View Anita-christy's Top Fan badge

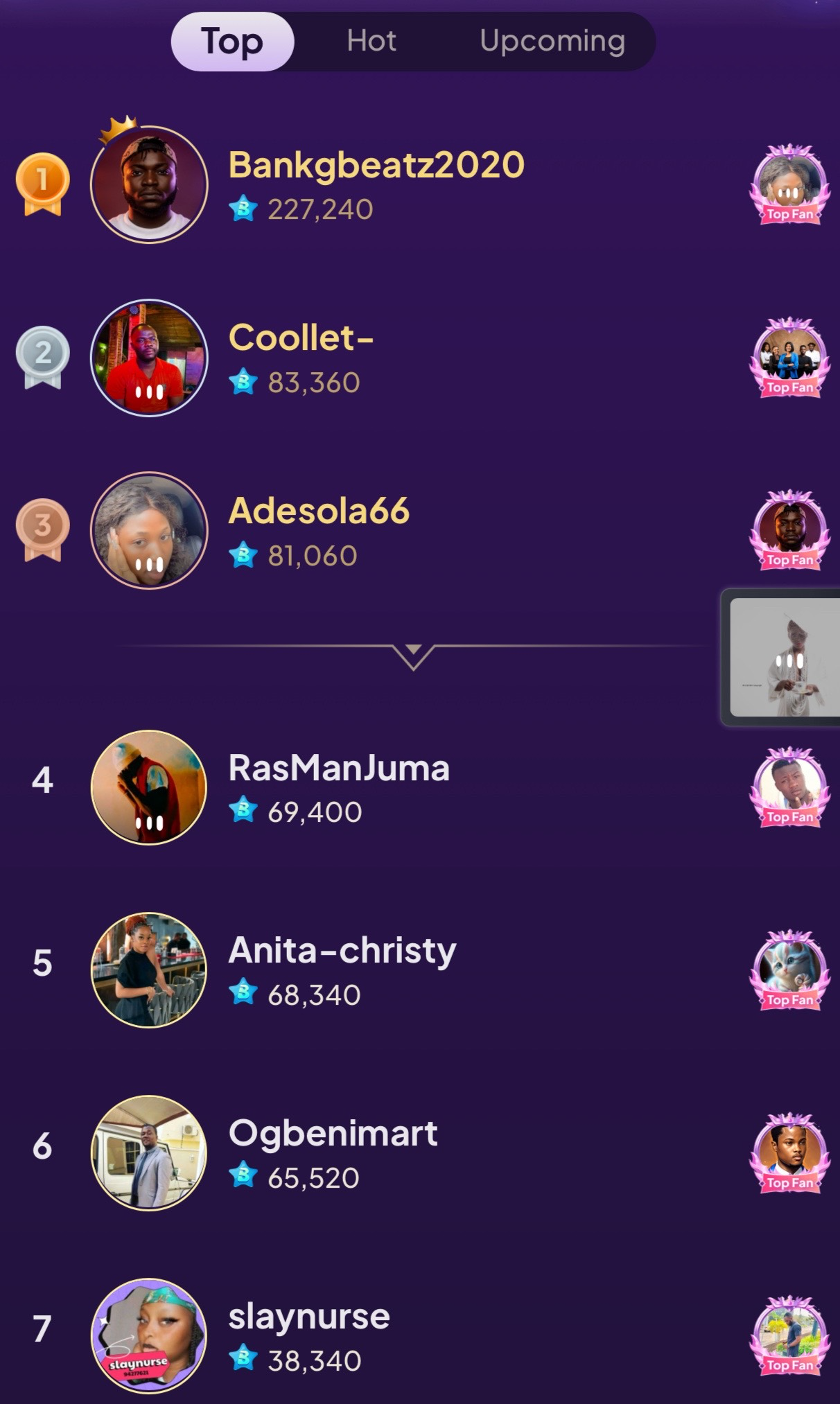(790, 970)
